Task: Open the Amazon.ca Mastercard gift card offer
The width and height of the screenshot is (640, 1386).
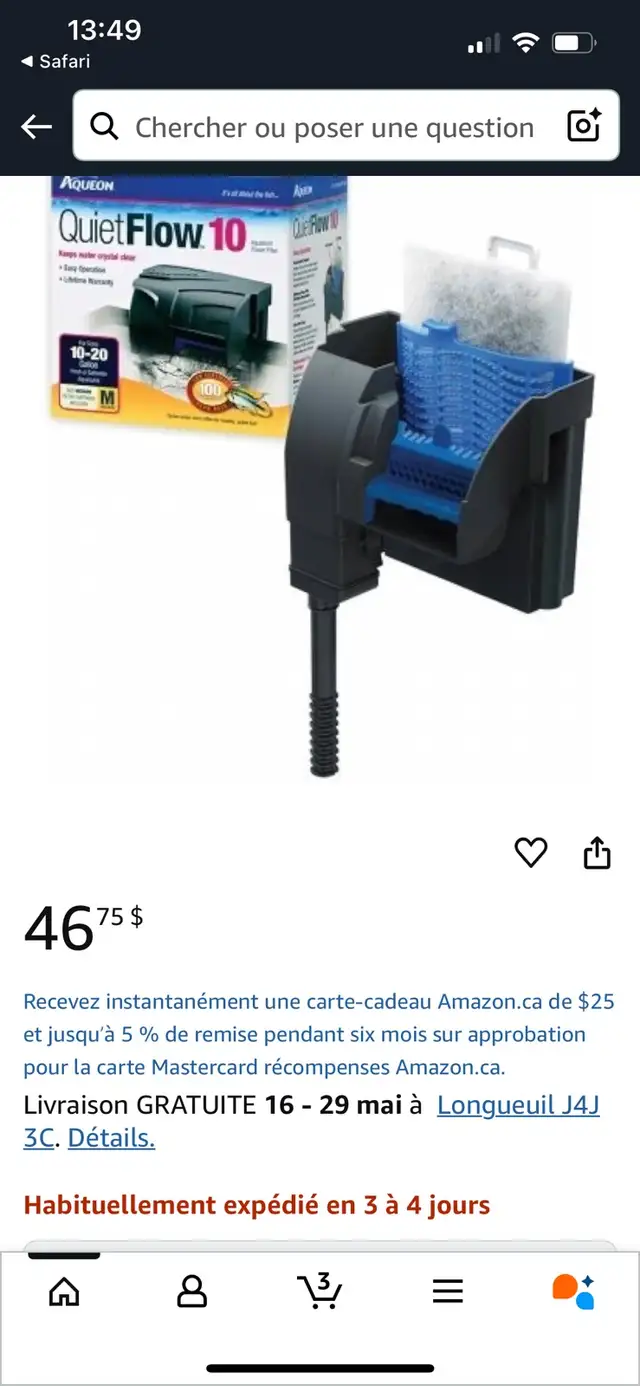Action: point(319,1034)
